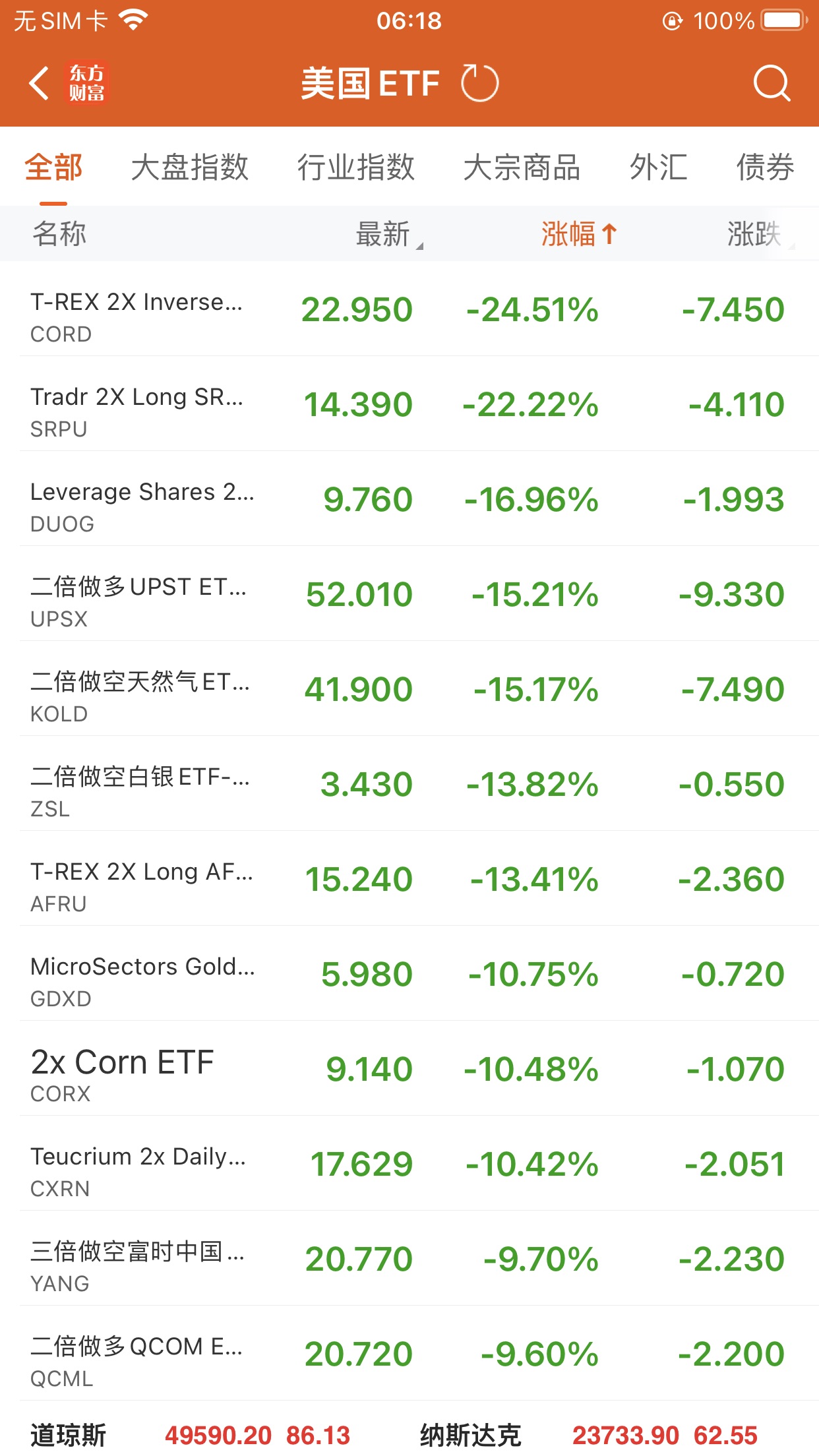Open the DUOG Leverage Shares row
This screenshot has width=819, height=1456.
(409, 499)
